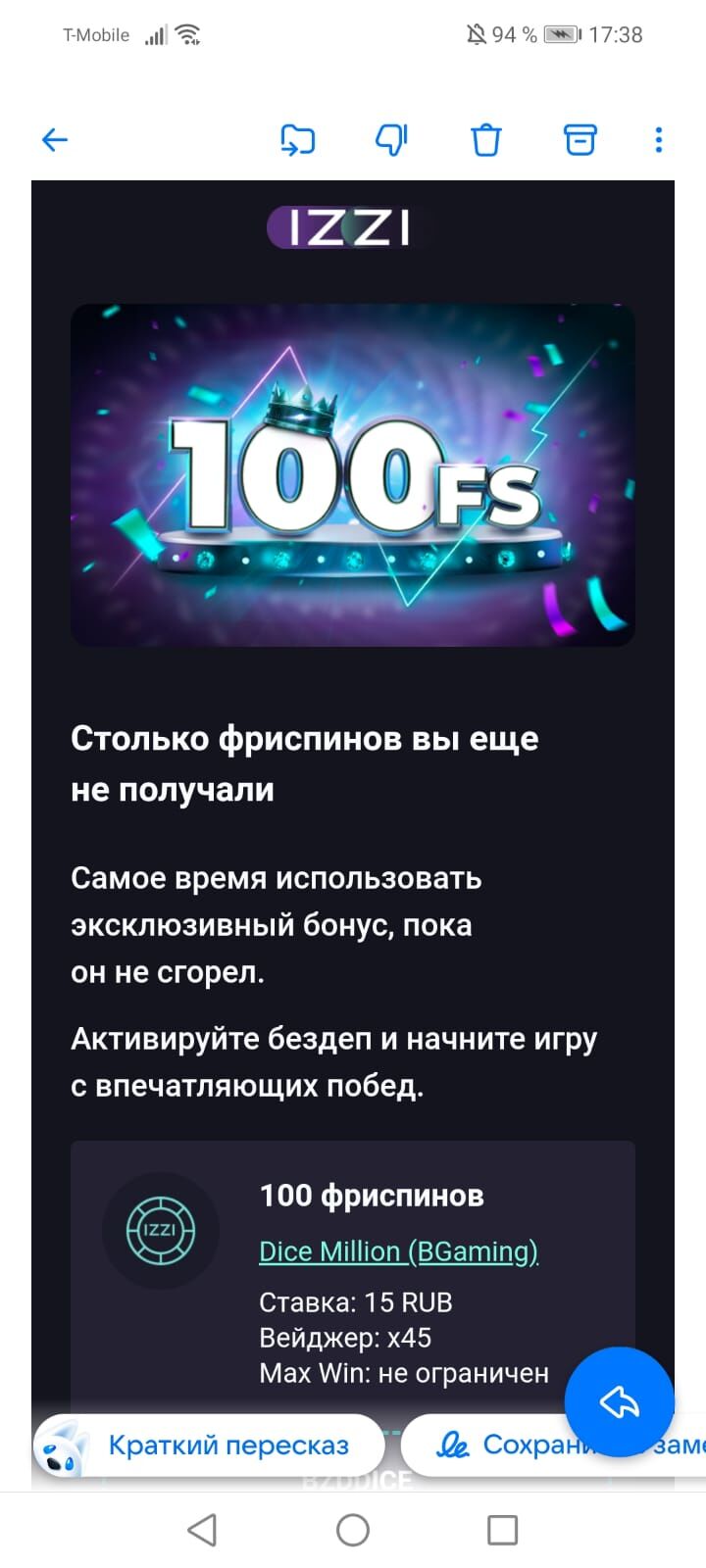Tap the 100 FS promo banner

click(x=353, y=475)
